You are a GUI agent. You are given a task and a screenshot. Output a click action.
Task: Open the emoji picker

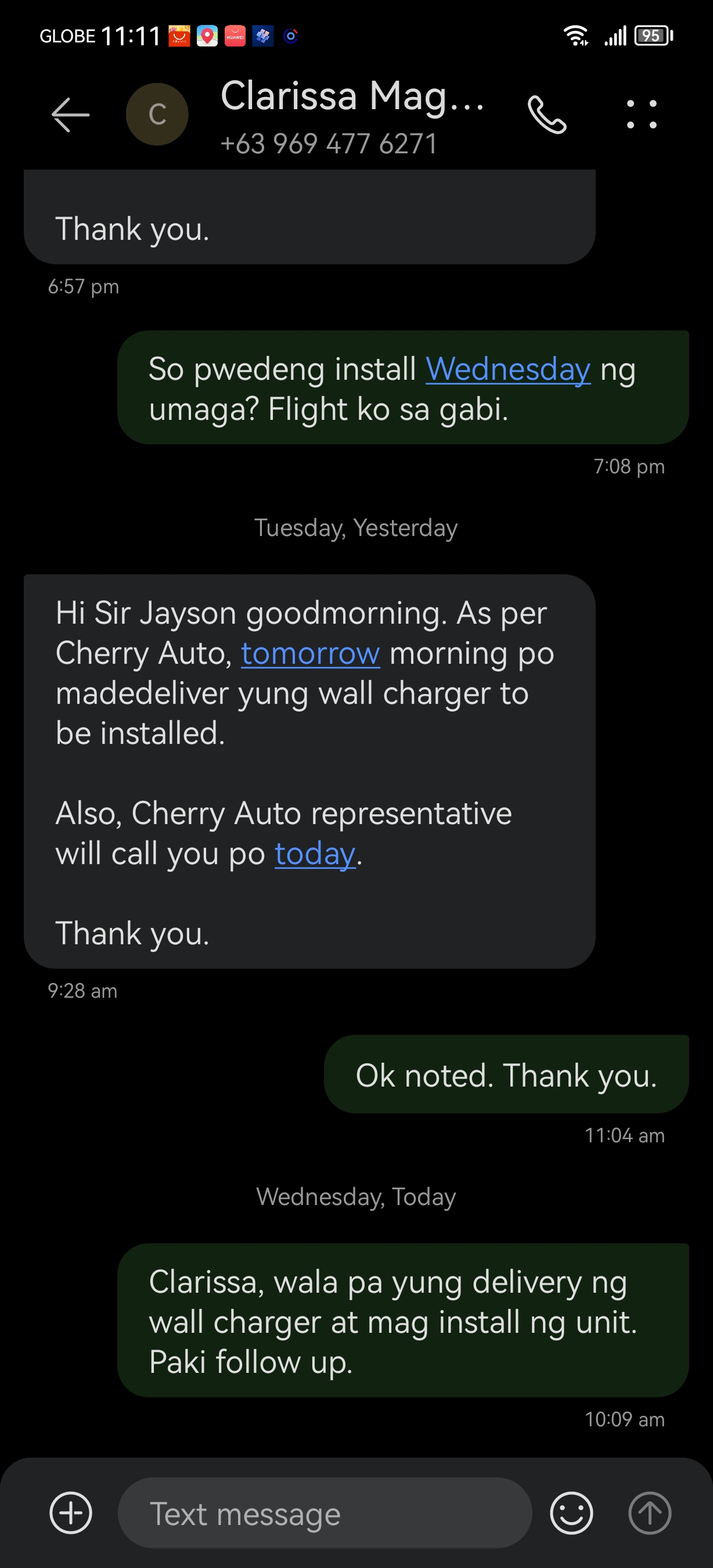click(x=571, y=1513)
